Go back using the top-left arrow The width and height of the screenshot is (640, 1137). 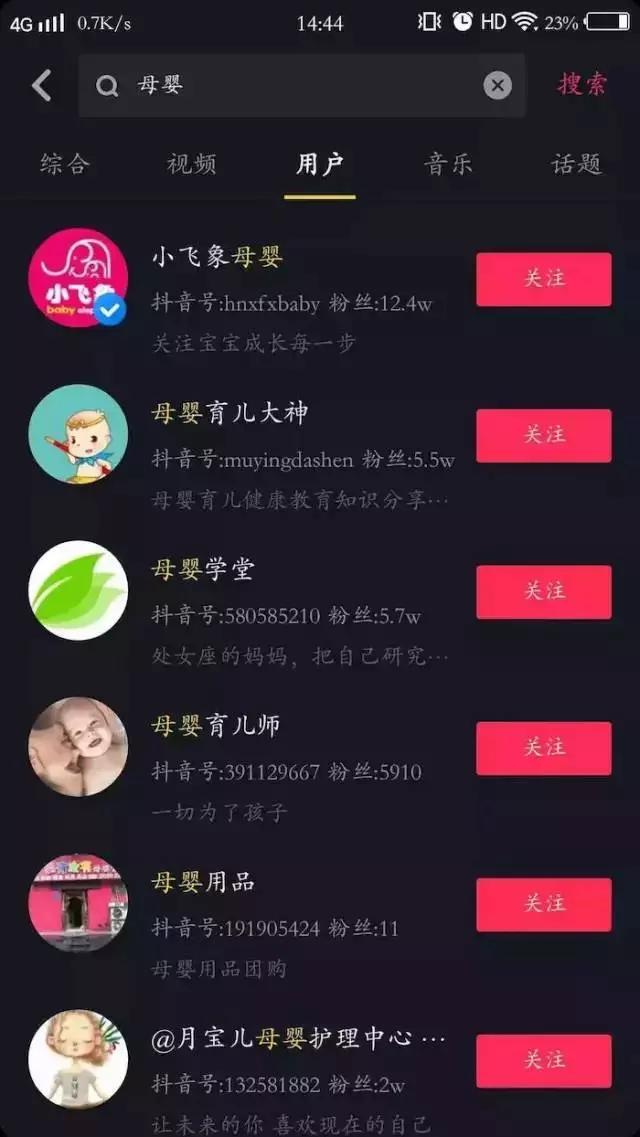42,86
